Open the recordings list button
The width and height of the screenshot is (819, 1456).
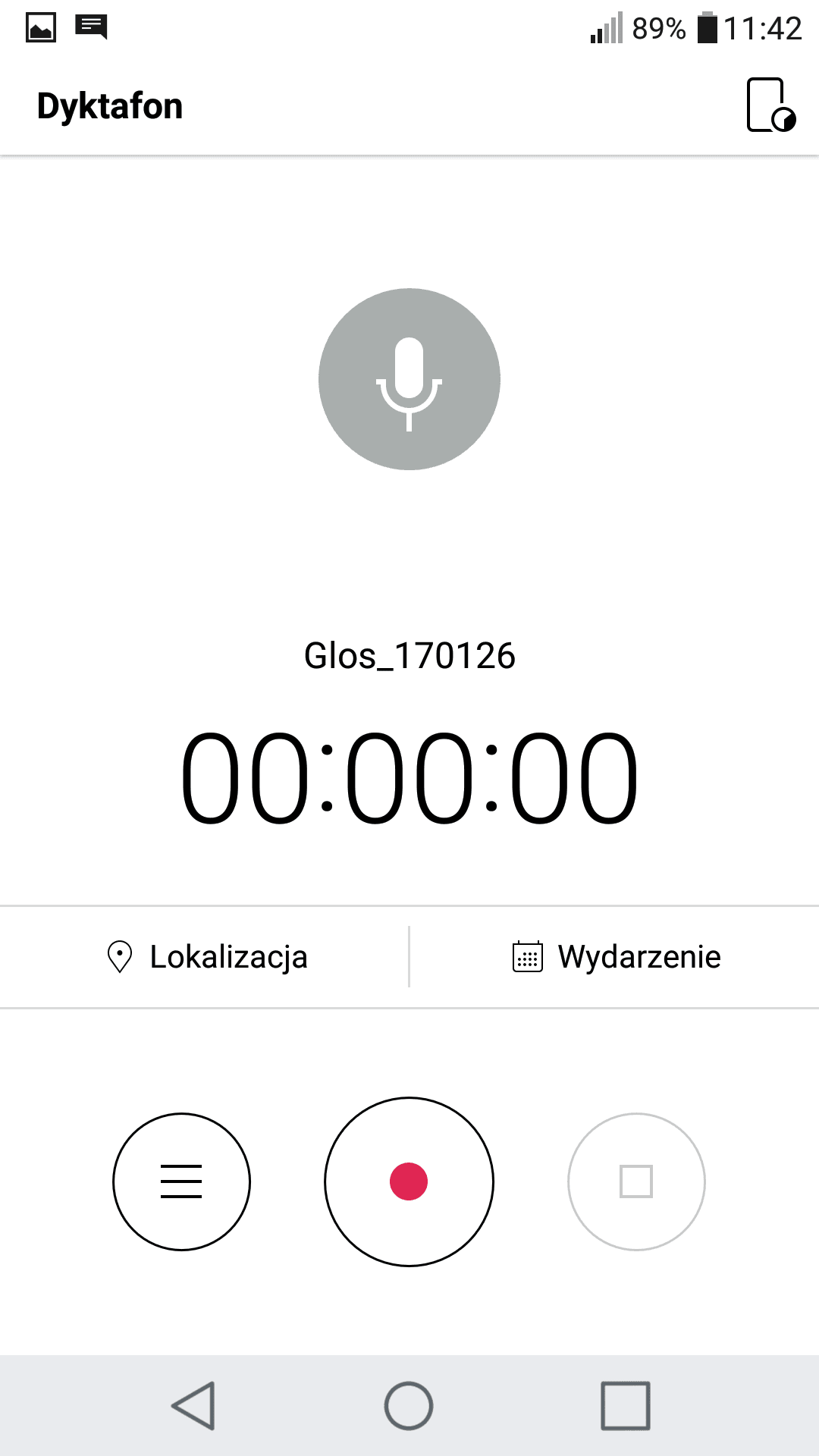pyautogui.click(x=181, y=1181)
